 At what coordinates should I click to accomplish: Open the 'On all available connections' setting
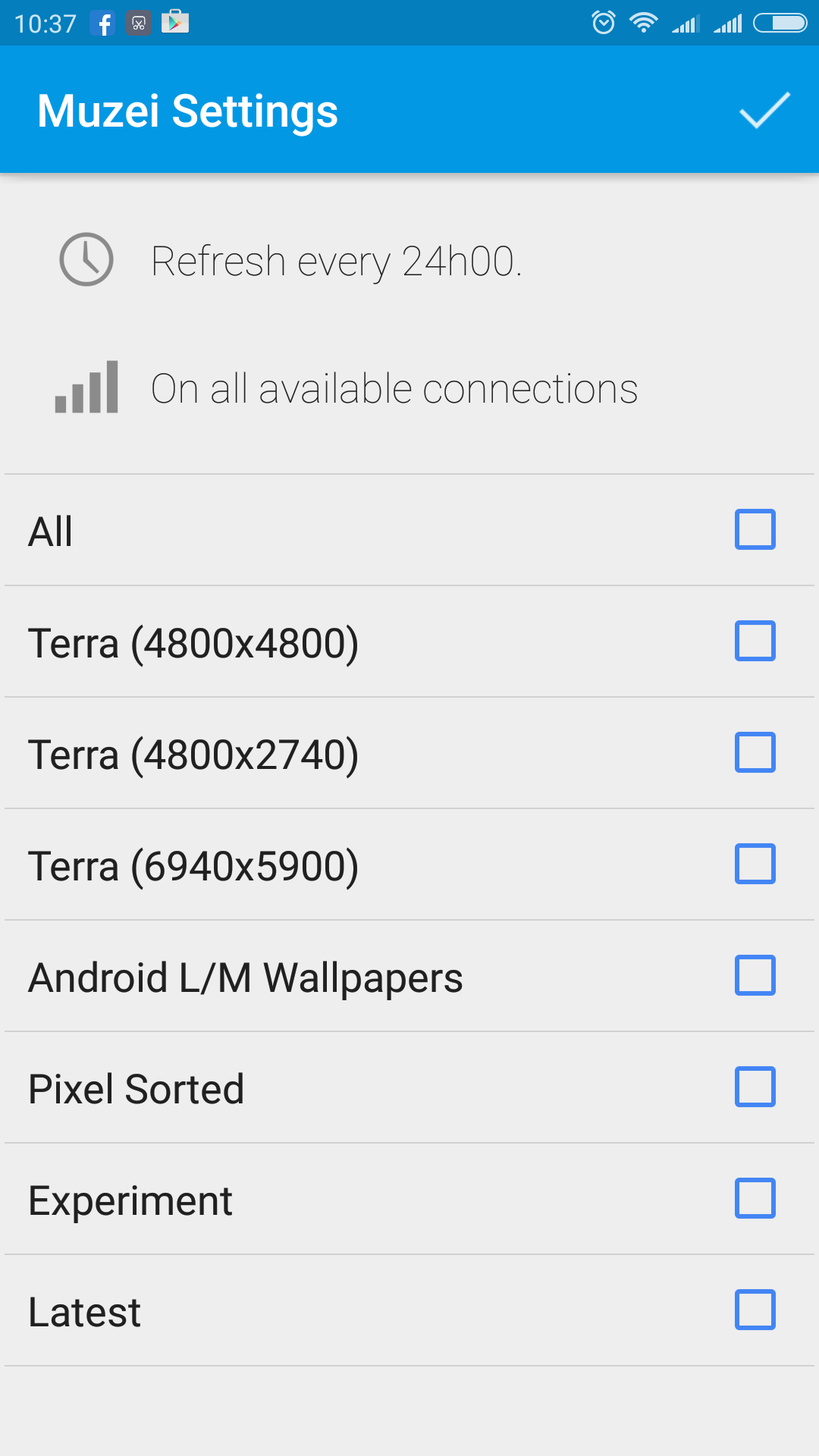tap(409, 388)
